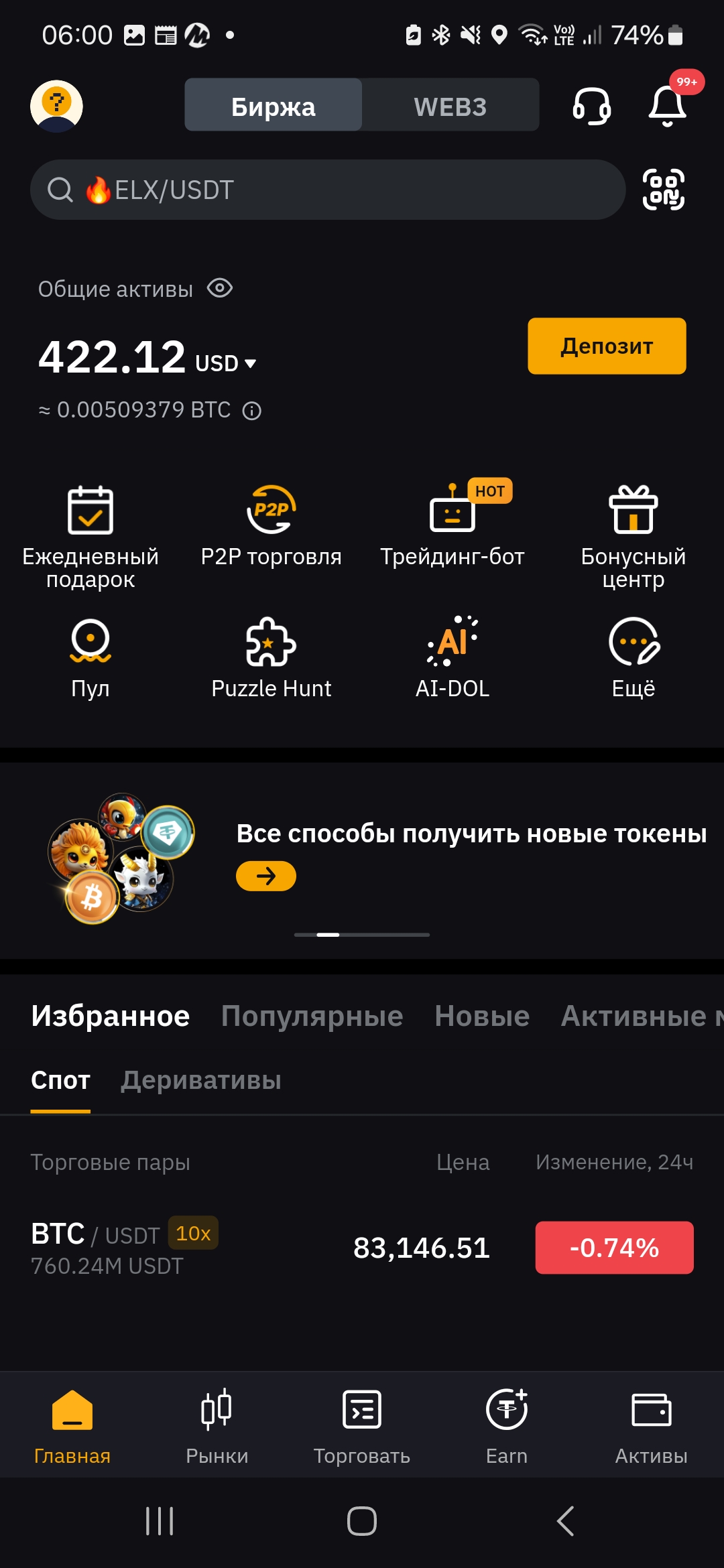724x1568 pixels.
Task: Tap the ELX/USDT search field
Action: coord(328,190)
